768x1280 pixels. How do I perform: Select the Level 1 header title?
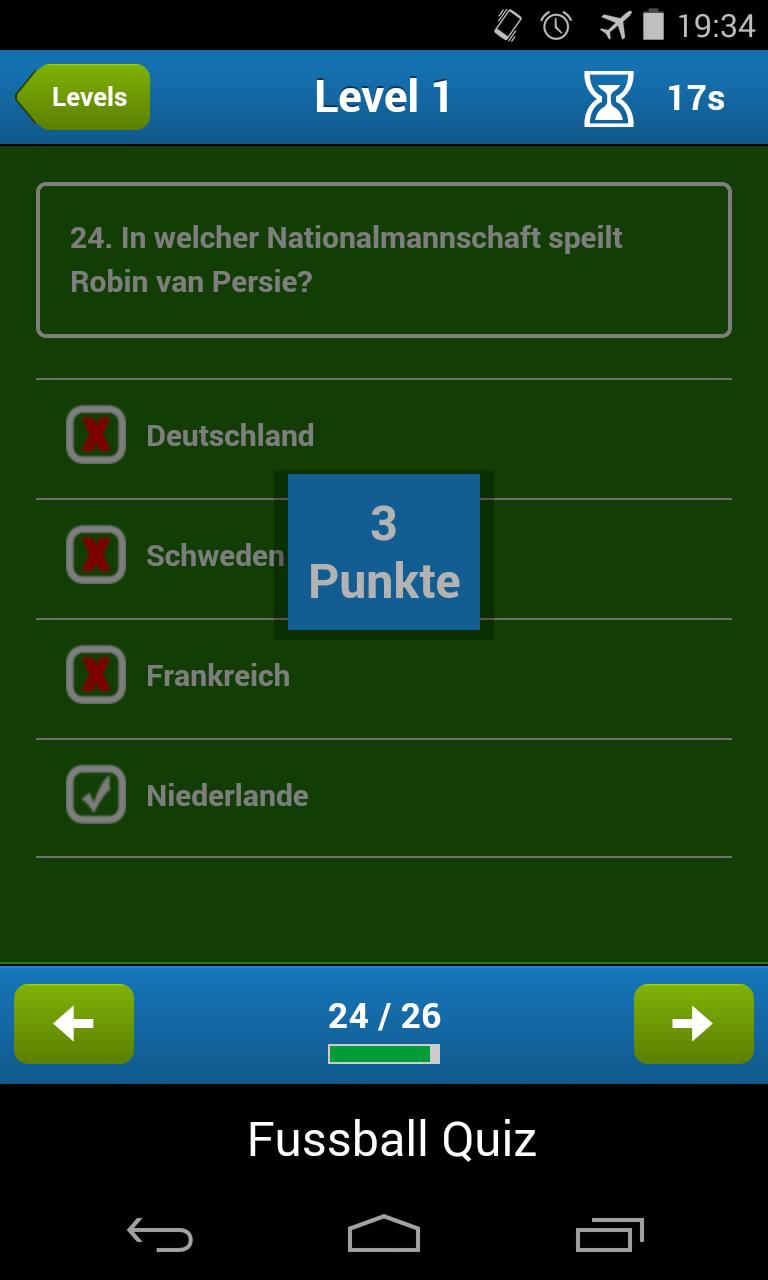pos(383,95)
